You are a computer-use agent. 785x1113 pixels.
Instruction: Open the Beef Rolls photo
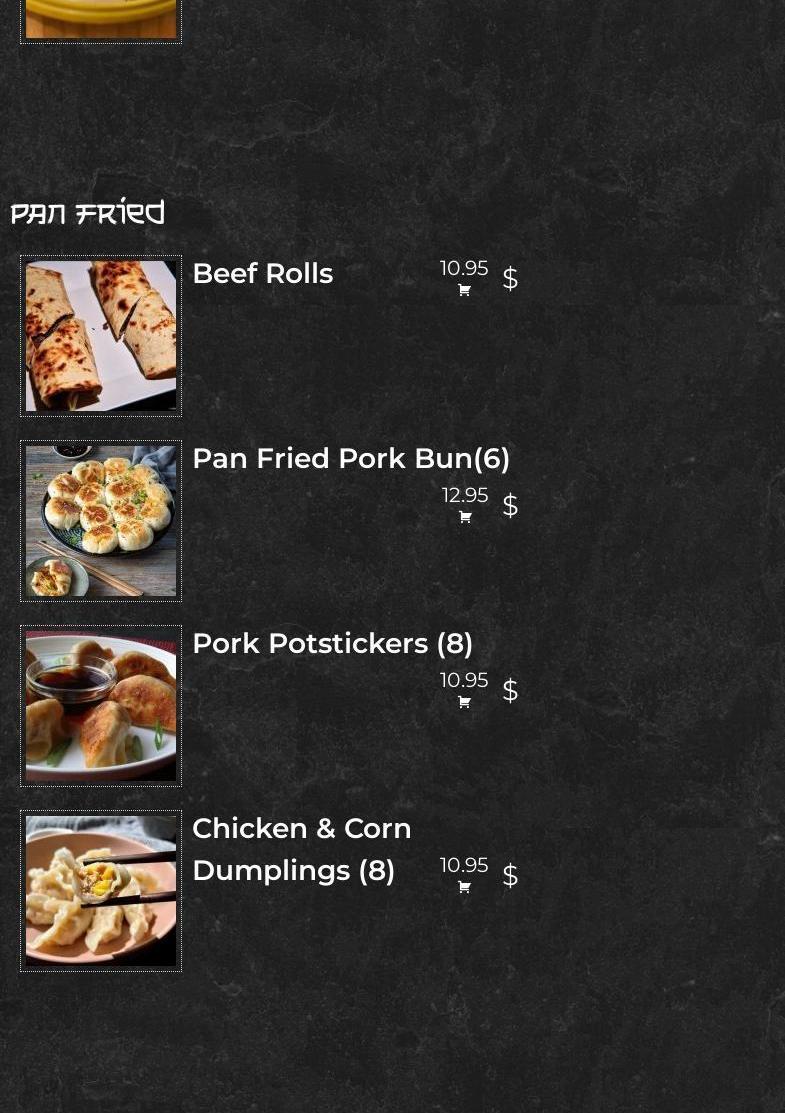(x=101, y=336)
